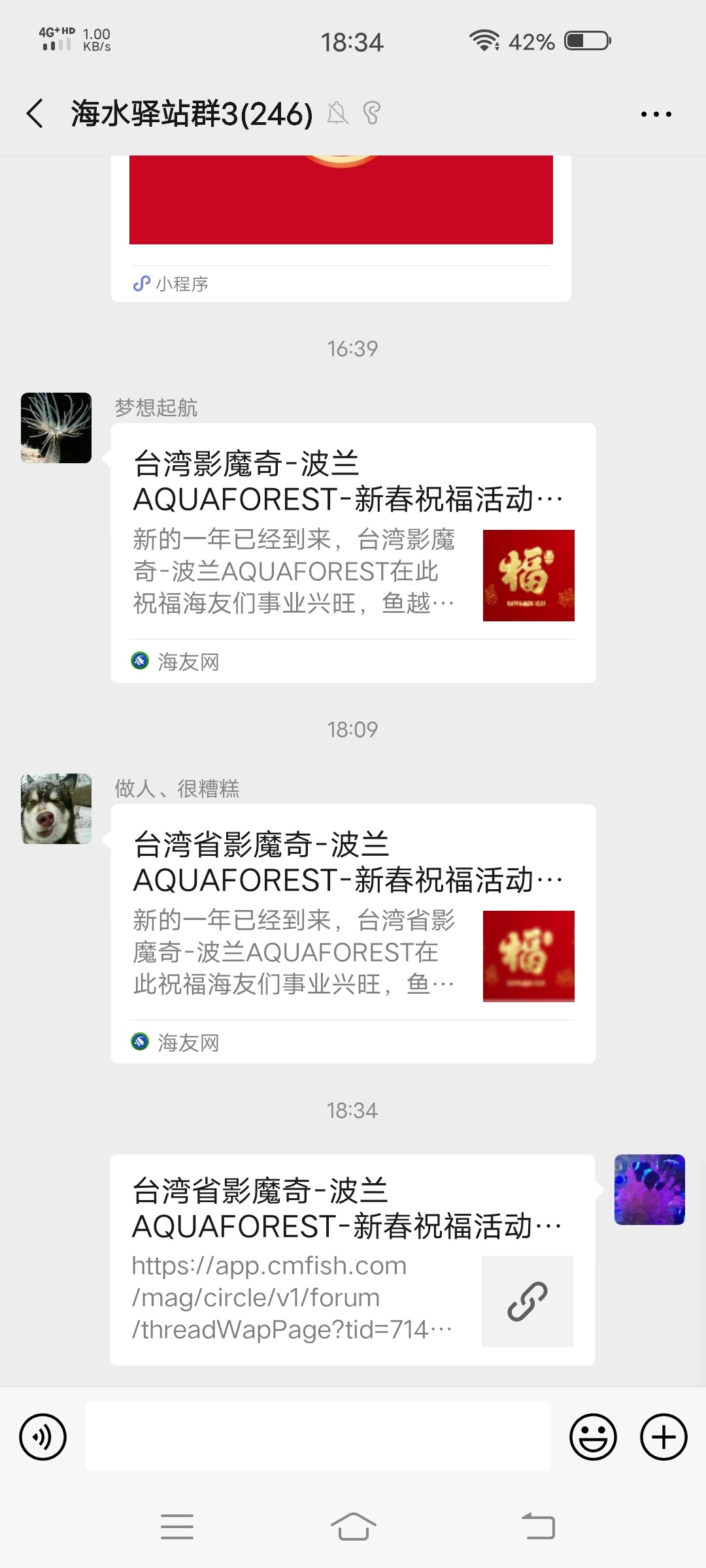This screenshot has height=1568, width=706.
Task: Tap 梦想起航's sea anemone avatar
Action: tap(56, 428)
